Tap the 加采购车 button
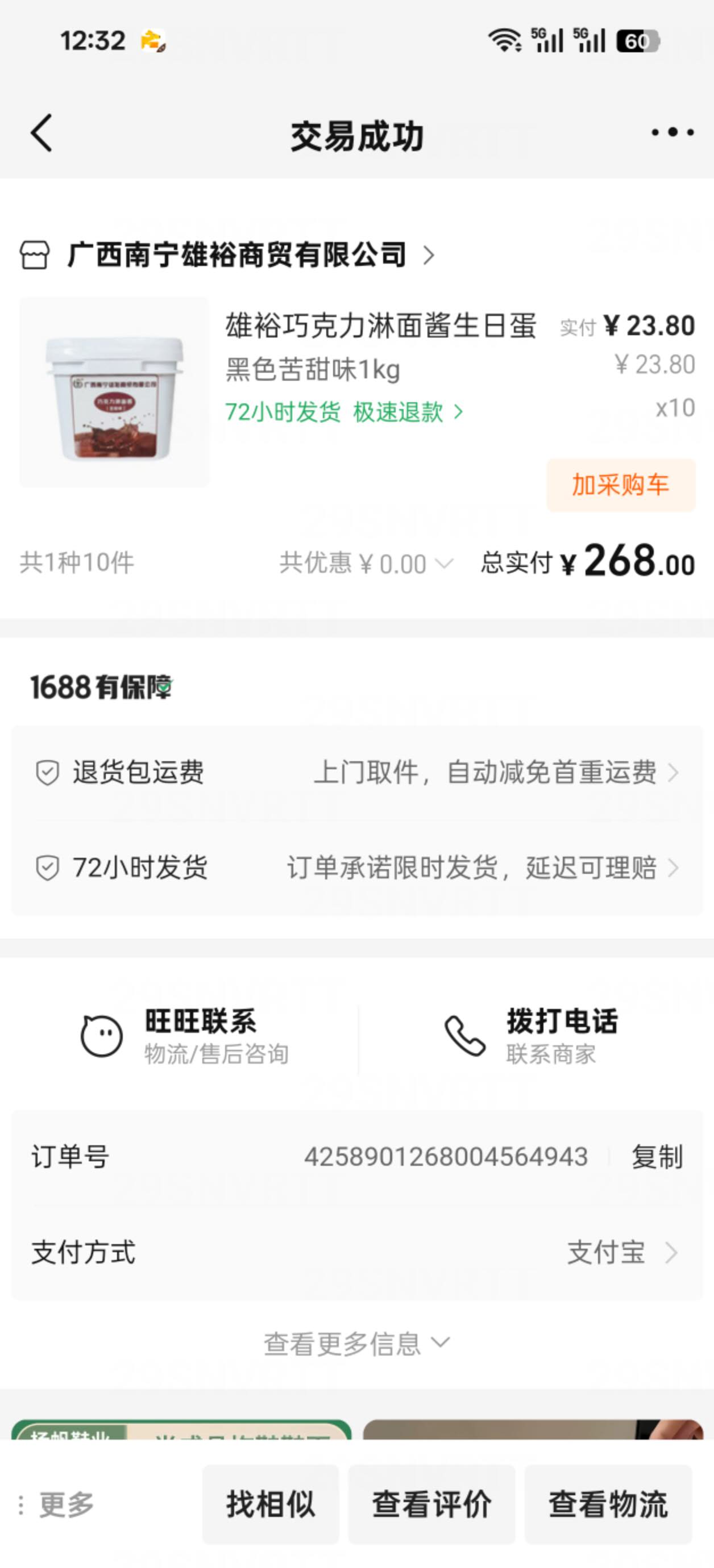This screenshot has width=714, height=1568. [x=620, y=485]
